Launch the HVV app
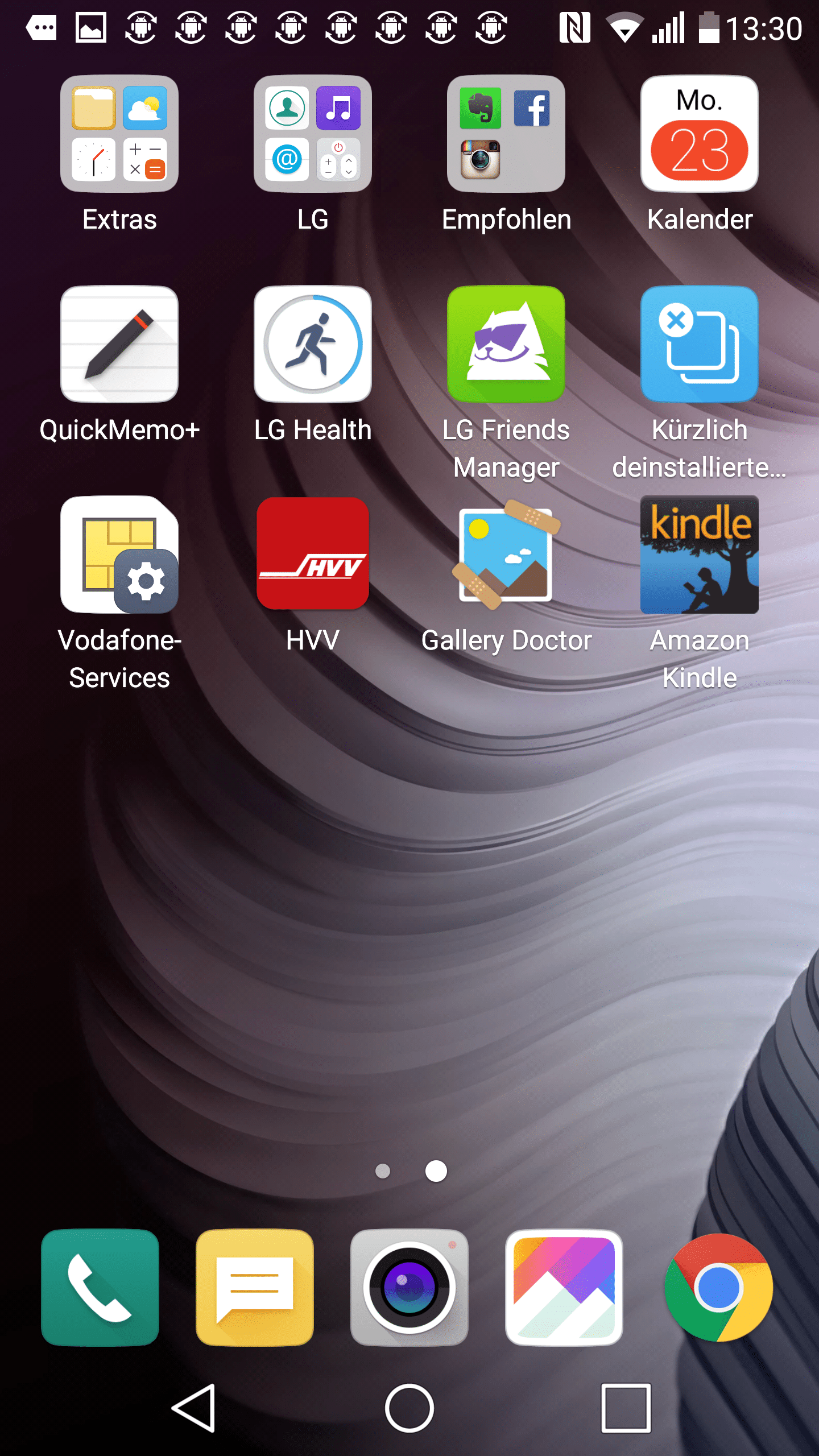Image resolution: width=819 pixels, height=1456 pixels. pyautogui.click(x=312, y=554)
